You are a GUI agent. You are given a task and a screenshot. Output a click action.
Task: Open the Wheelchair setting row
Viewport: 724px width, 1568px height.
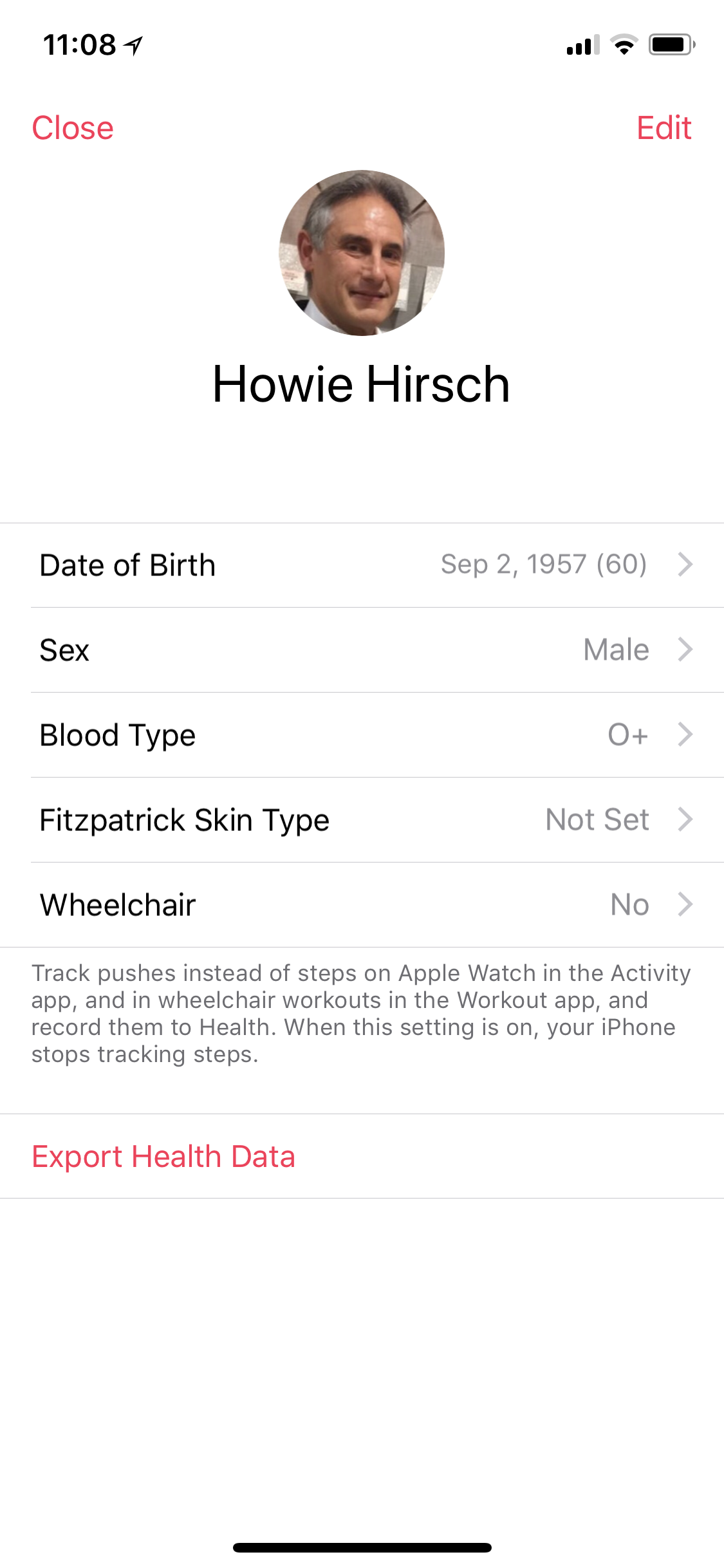[362, 905]
